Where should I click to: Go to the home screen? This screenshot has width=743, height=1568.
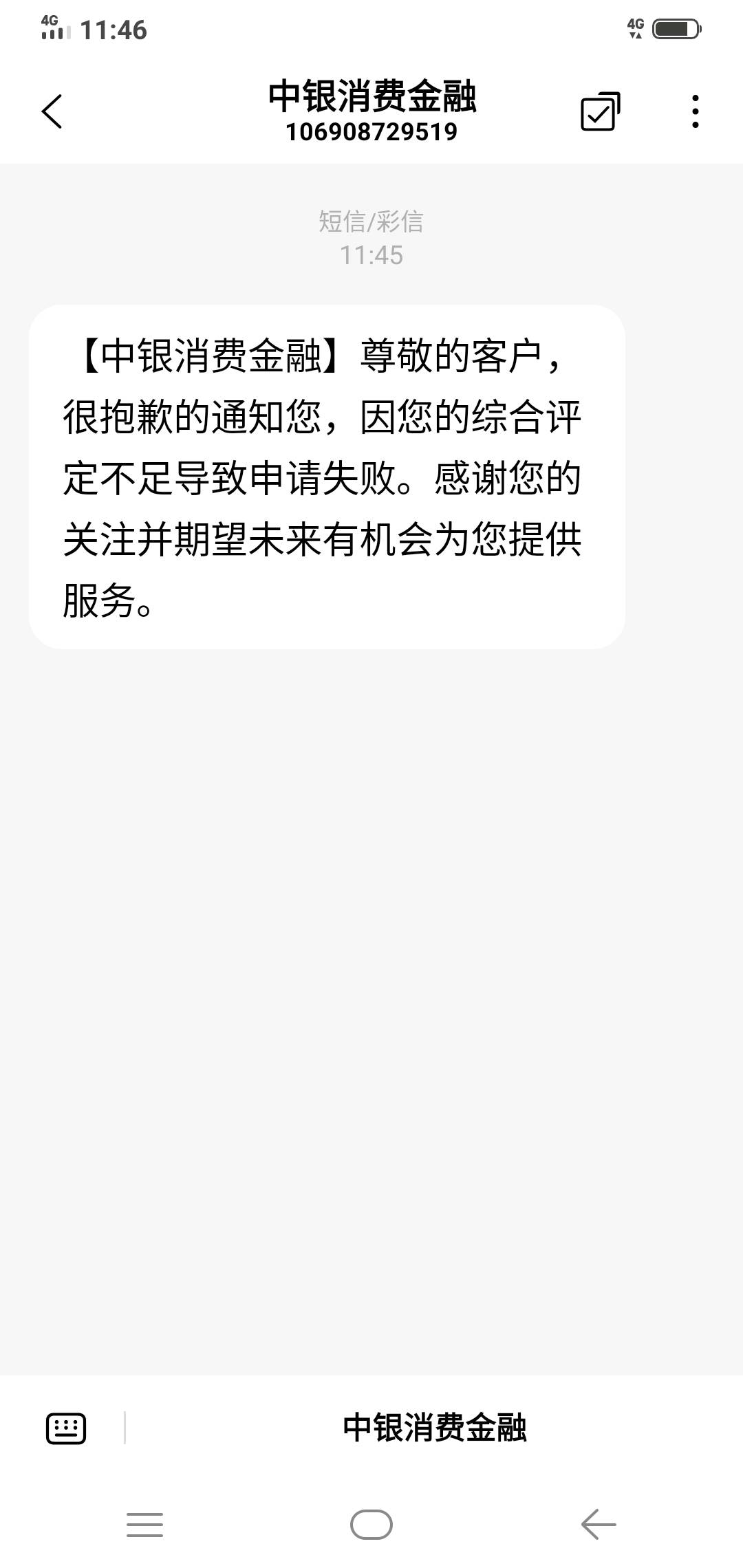click(371, 1525)
